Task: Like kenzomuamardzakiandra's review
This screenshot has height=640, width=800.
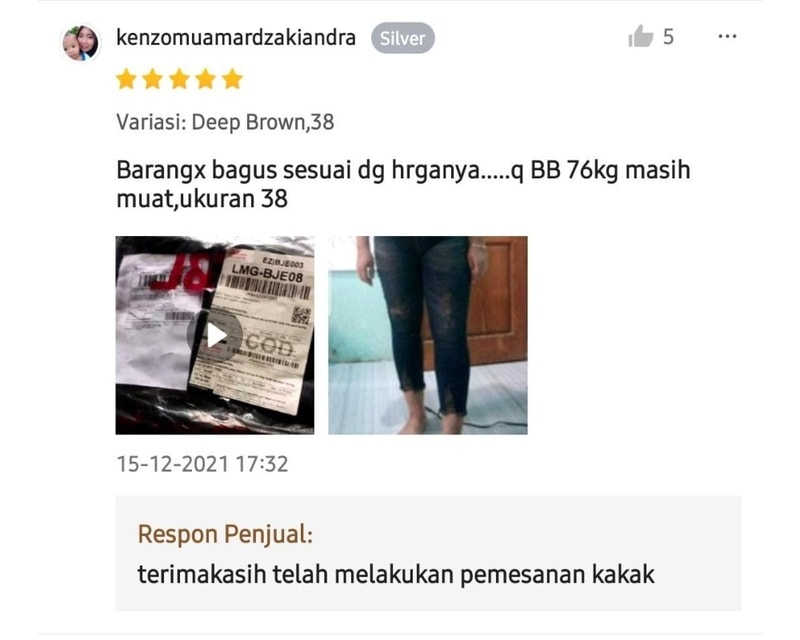Action: 641,38
